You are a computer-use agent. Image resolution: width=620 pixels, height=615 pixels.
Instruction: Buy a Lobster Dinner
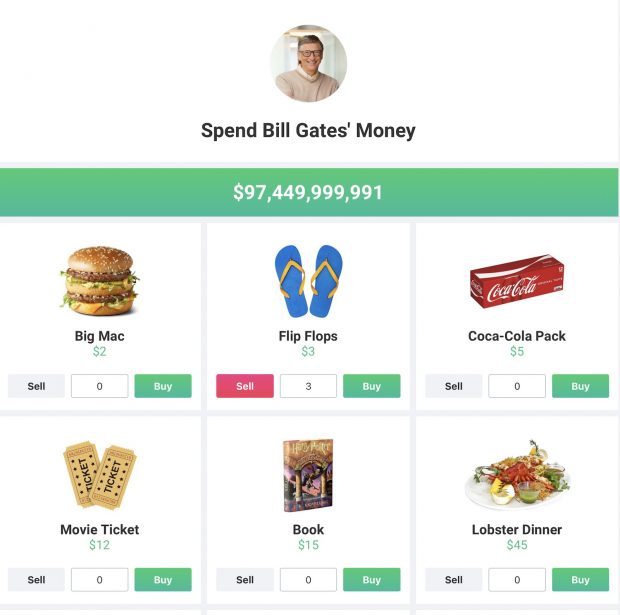click(x=580, y=579)
